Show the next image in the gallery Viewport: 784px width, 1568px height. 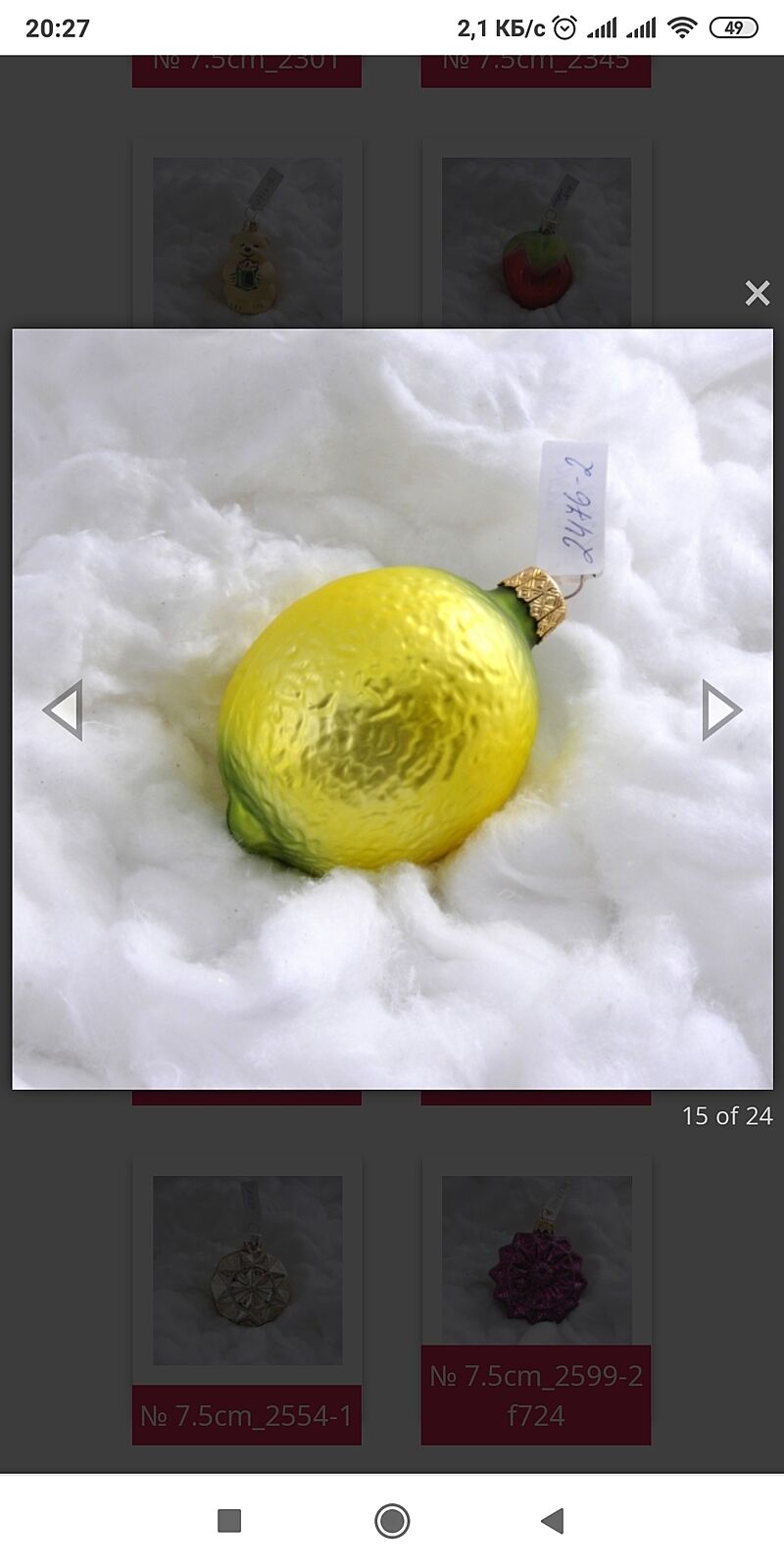click(721, 710)
